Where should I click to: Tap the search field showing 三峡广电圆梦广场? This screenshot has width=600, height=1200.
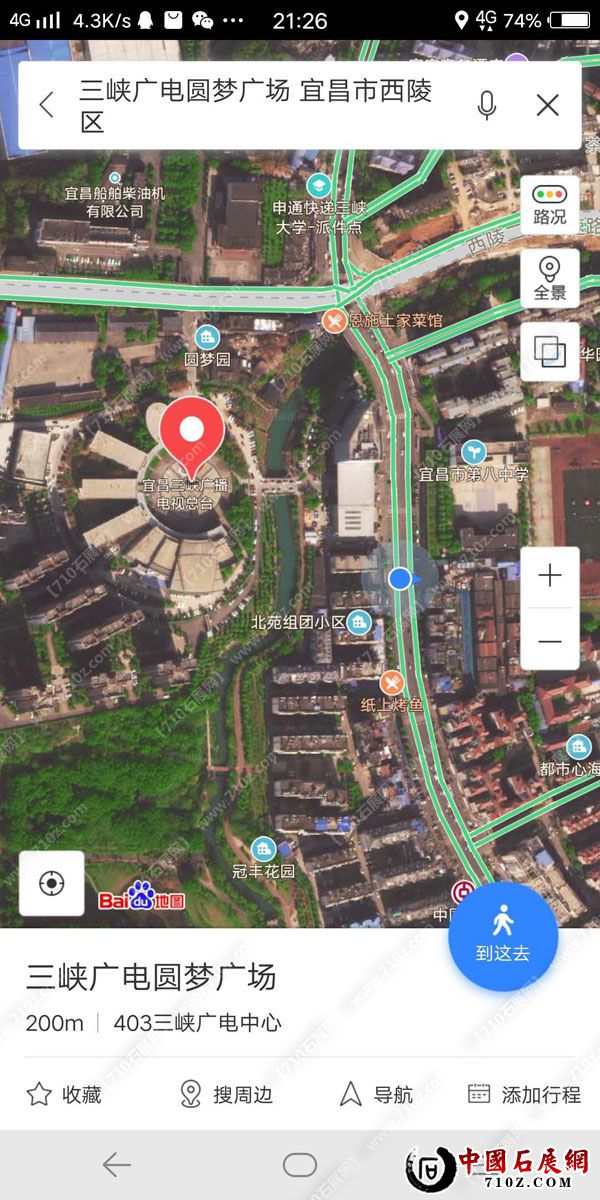pyautogui.click(x=260, y=106)
